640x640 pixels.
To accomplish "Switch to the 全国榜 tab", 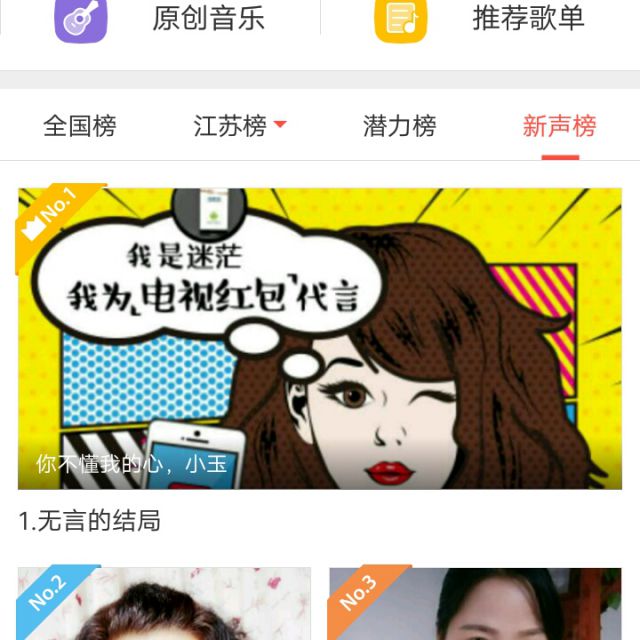I will click(80, 126).
